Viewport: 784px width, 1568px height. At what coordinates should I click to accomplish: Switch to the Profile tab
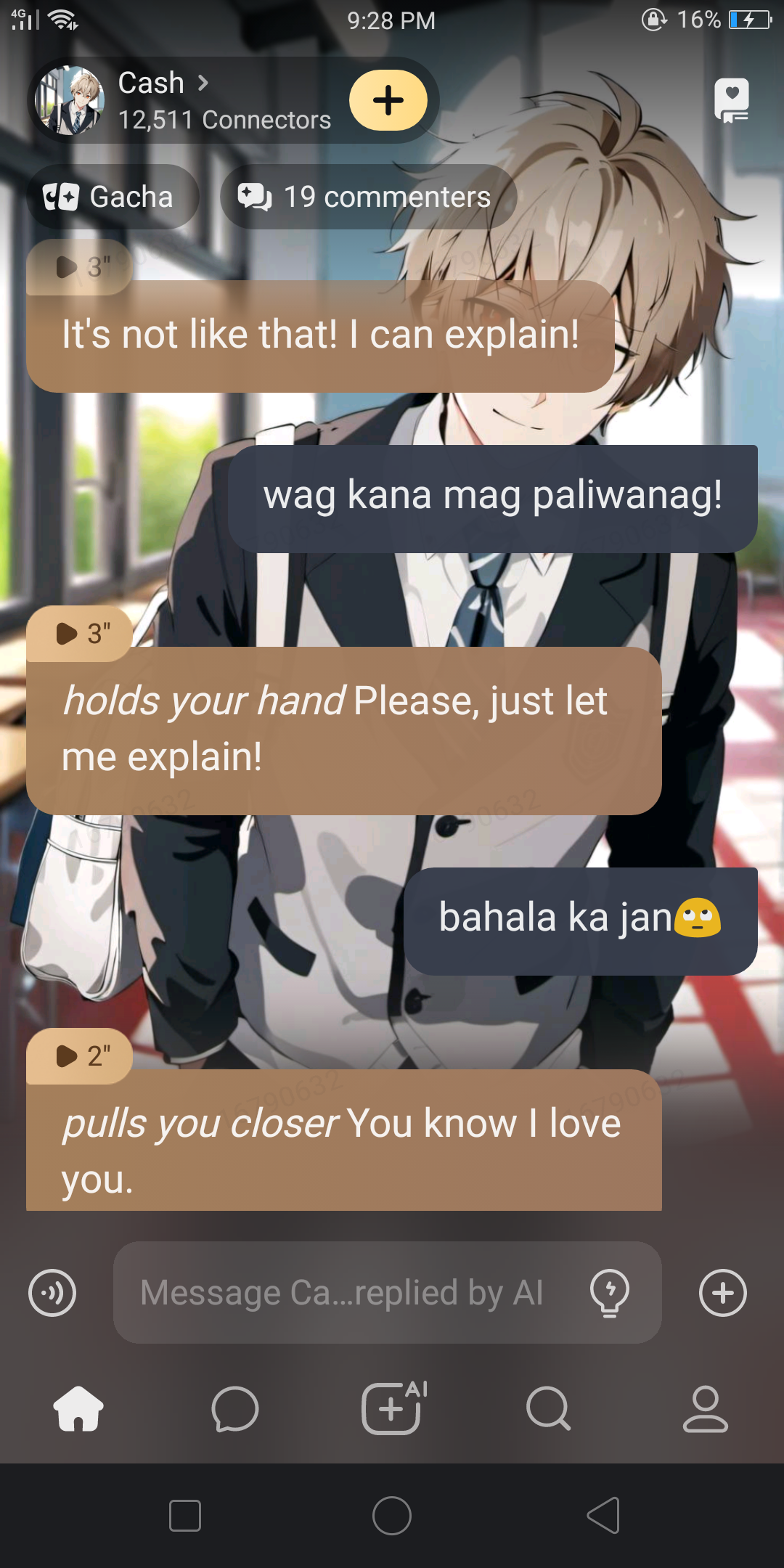click(705, 1409)
